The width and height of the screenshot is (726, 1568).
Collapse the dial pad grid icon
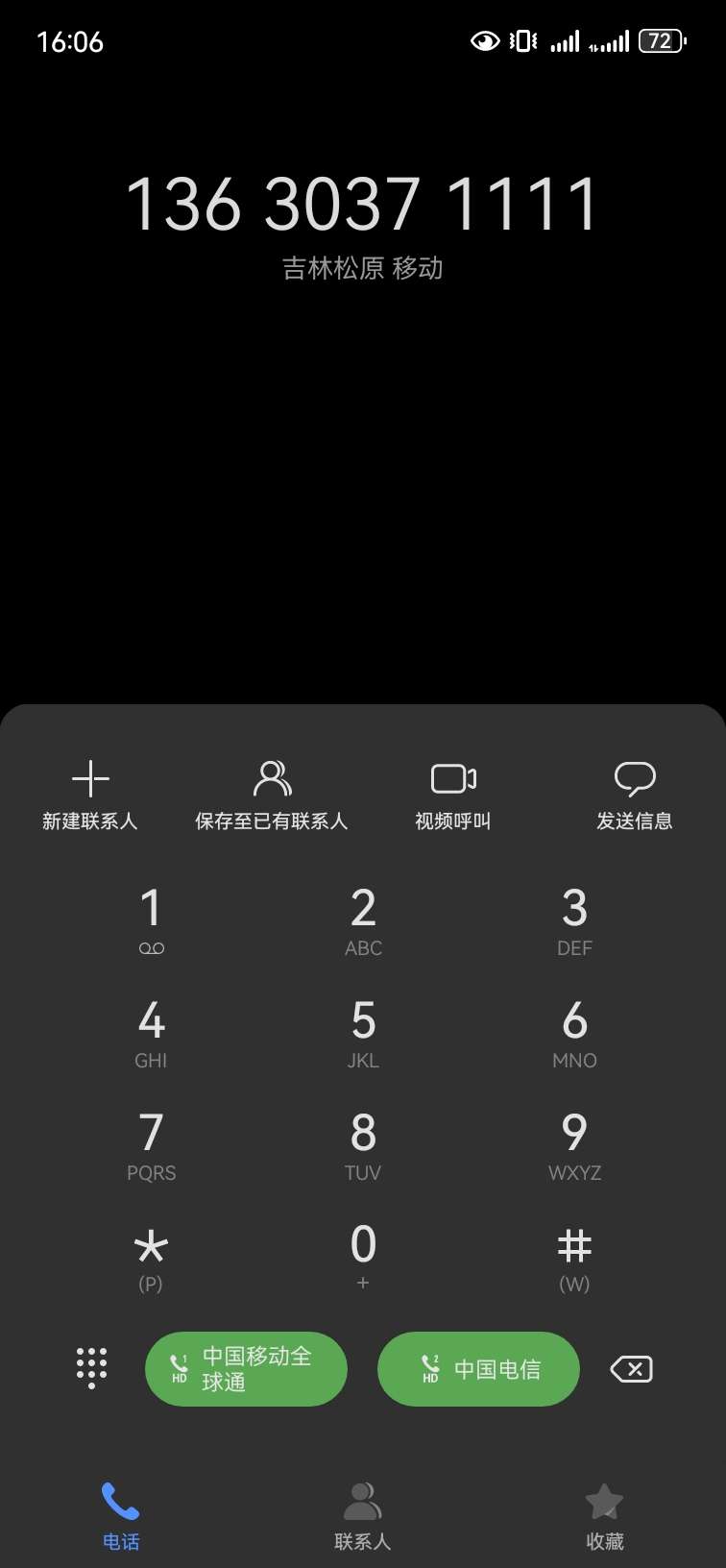[x=91, y=1368]
